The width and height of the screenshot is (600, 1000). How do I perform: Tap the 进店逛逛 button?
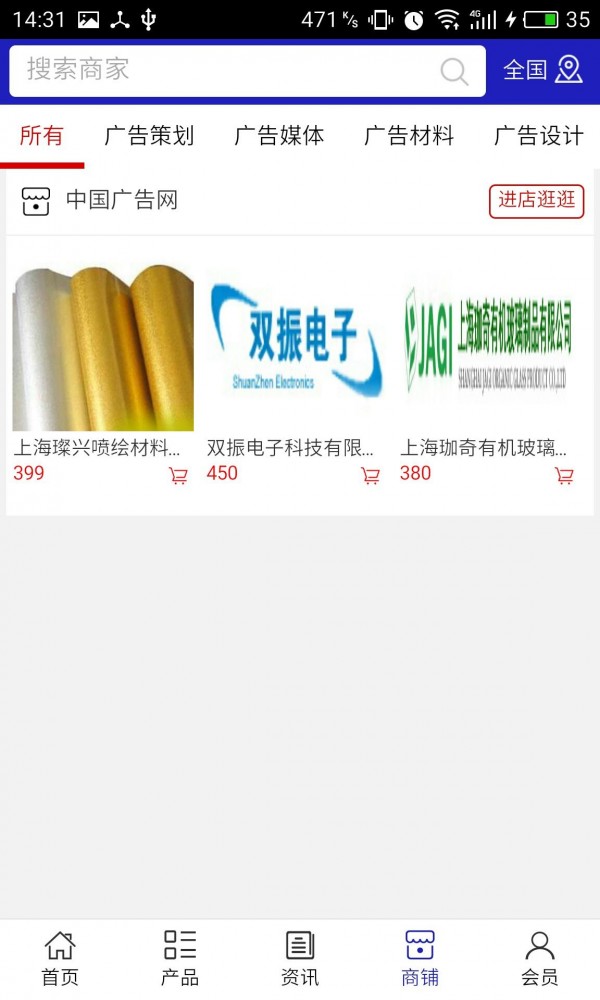pyautogui.click(x=536, y=201)
